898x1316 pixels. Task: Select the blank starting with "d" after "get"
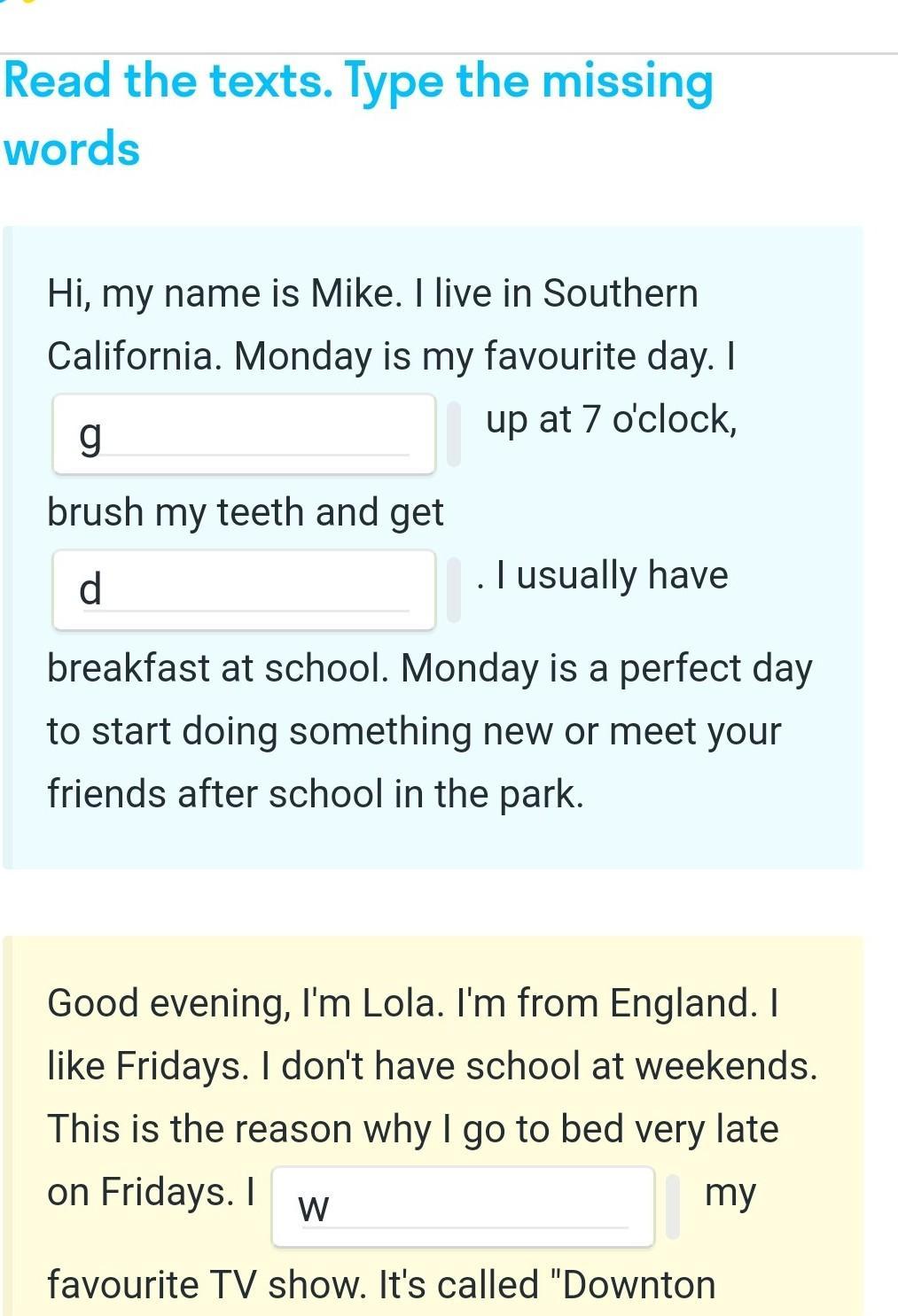click(x=244, y=590)
